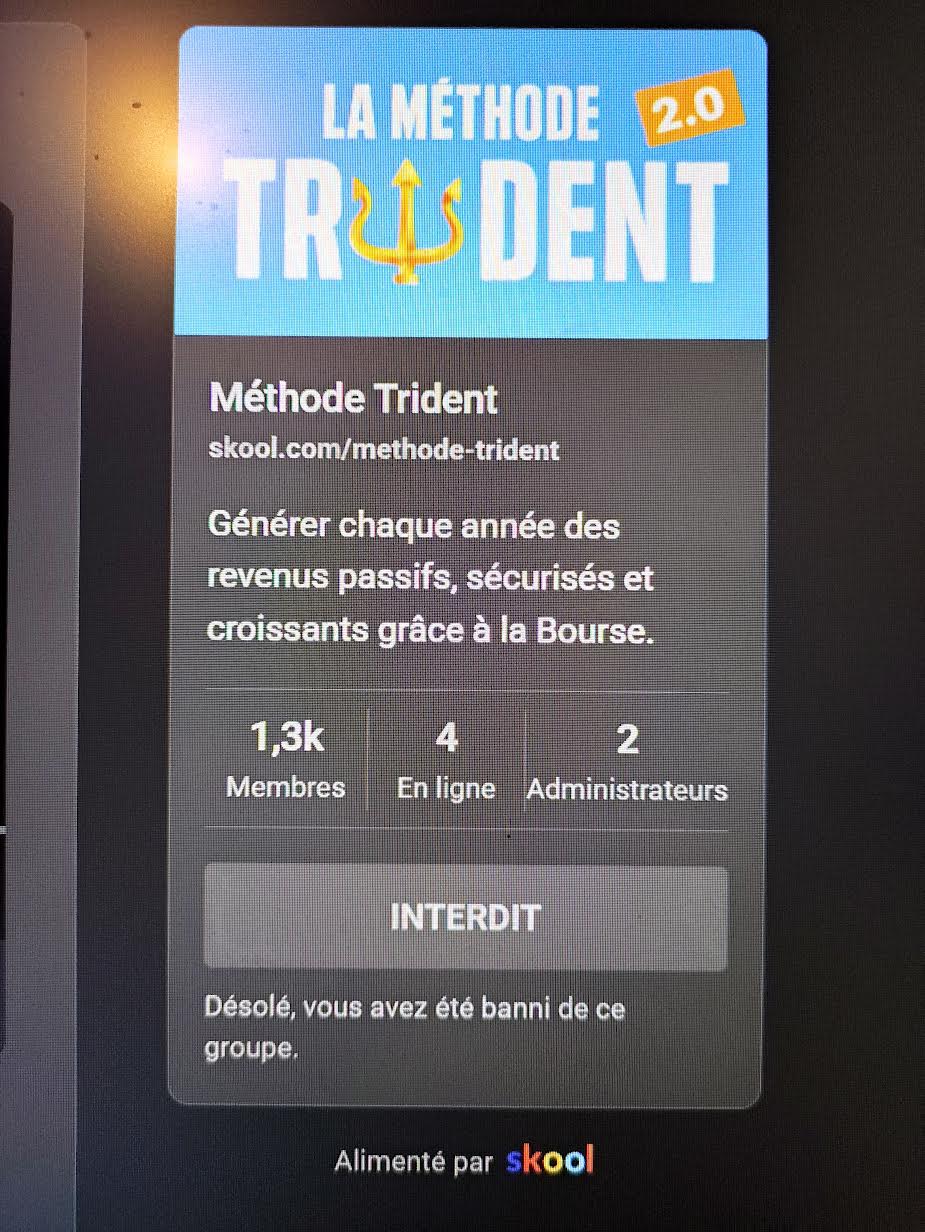Open the skool link after Alimenté par
Image resolution: width=925 pixels, height=1232 pixels.
coord(549,1161)
